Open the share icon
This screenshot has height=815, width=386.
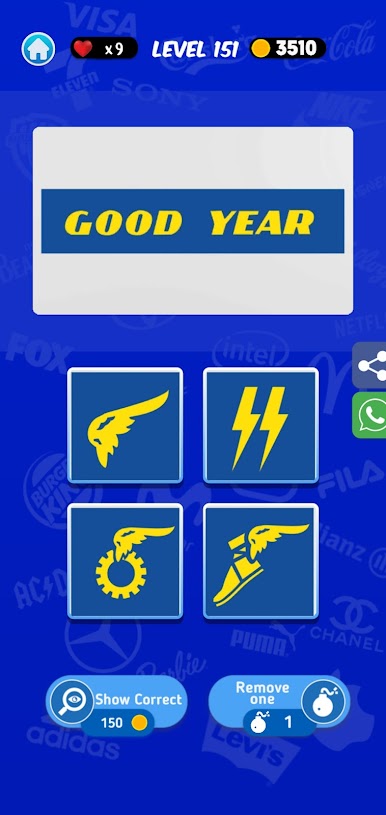(370, 365)
